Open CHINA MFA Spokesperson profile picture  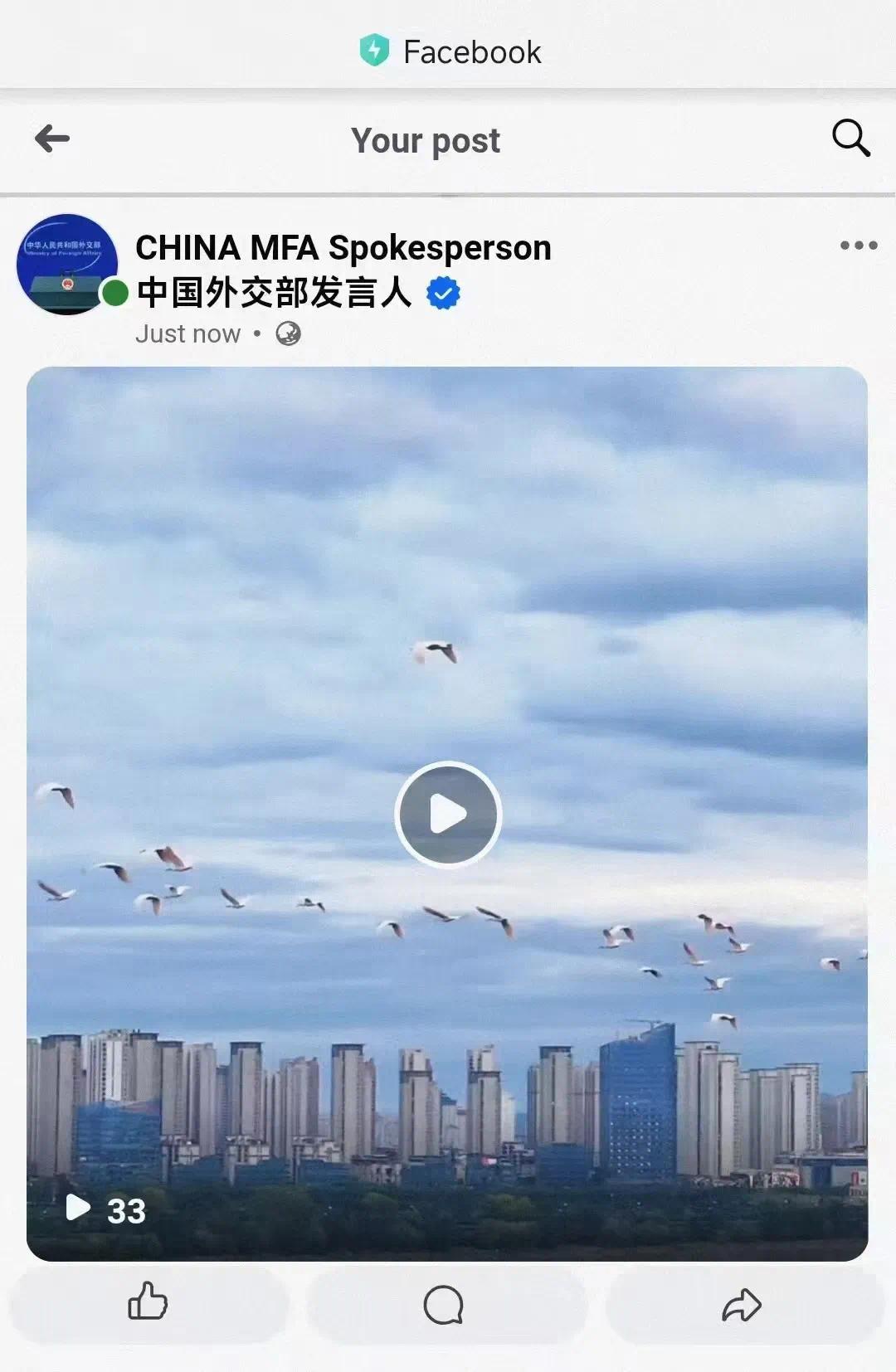click(x=67, y=265)
